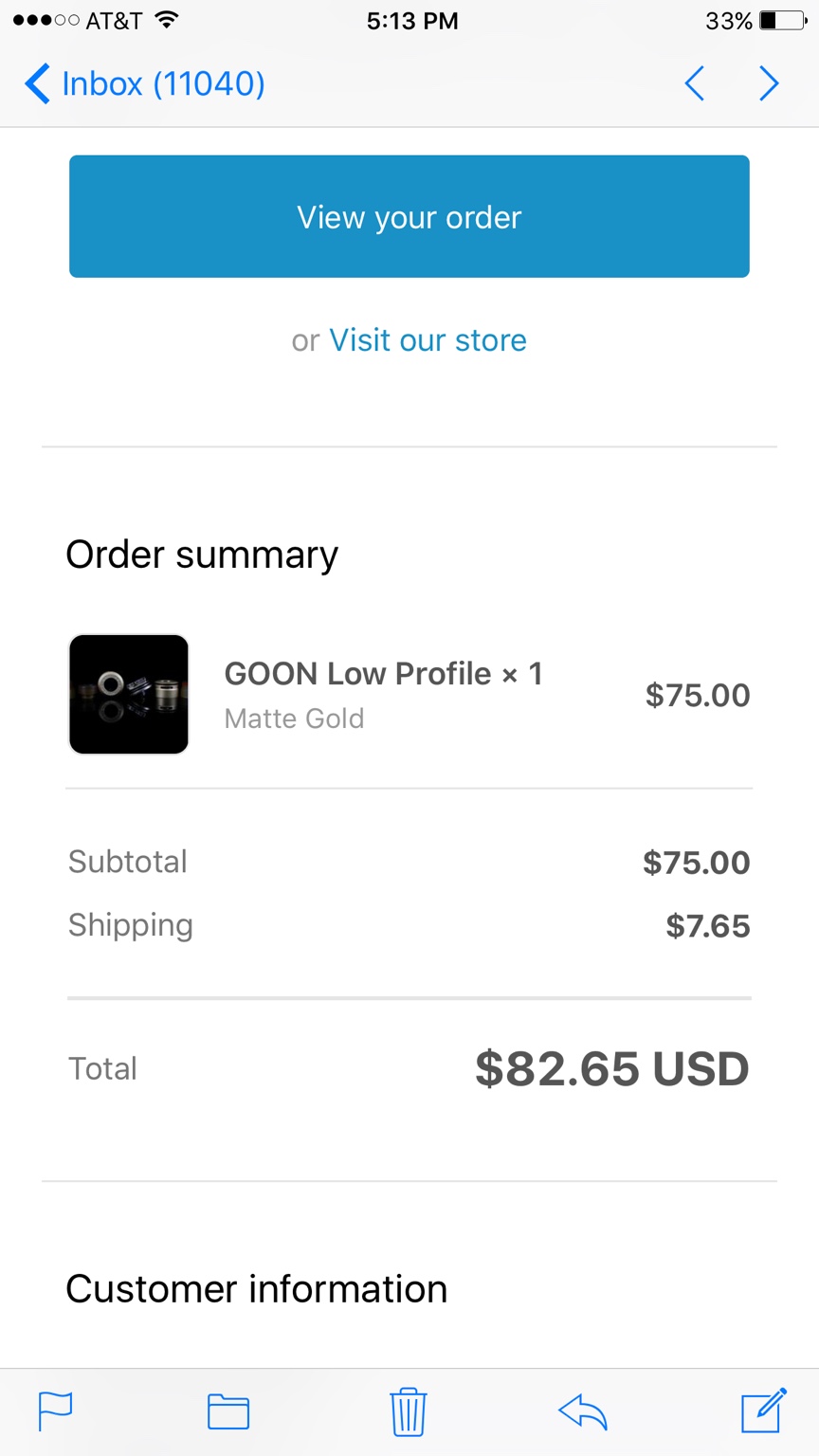819x1456 pixels.
Task: Show the next email with the right arrow
Action: pos(769,83)
